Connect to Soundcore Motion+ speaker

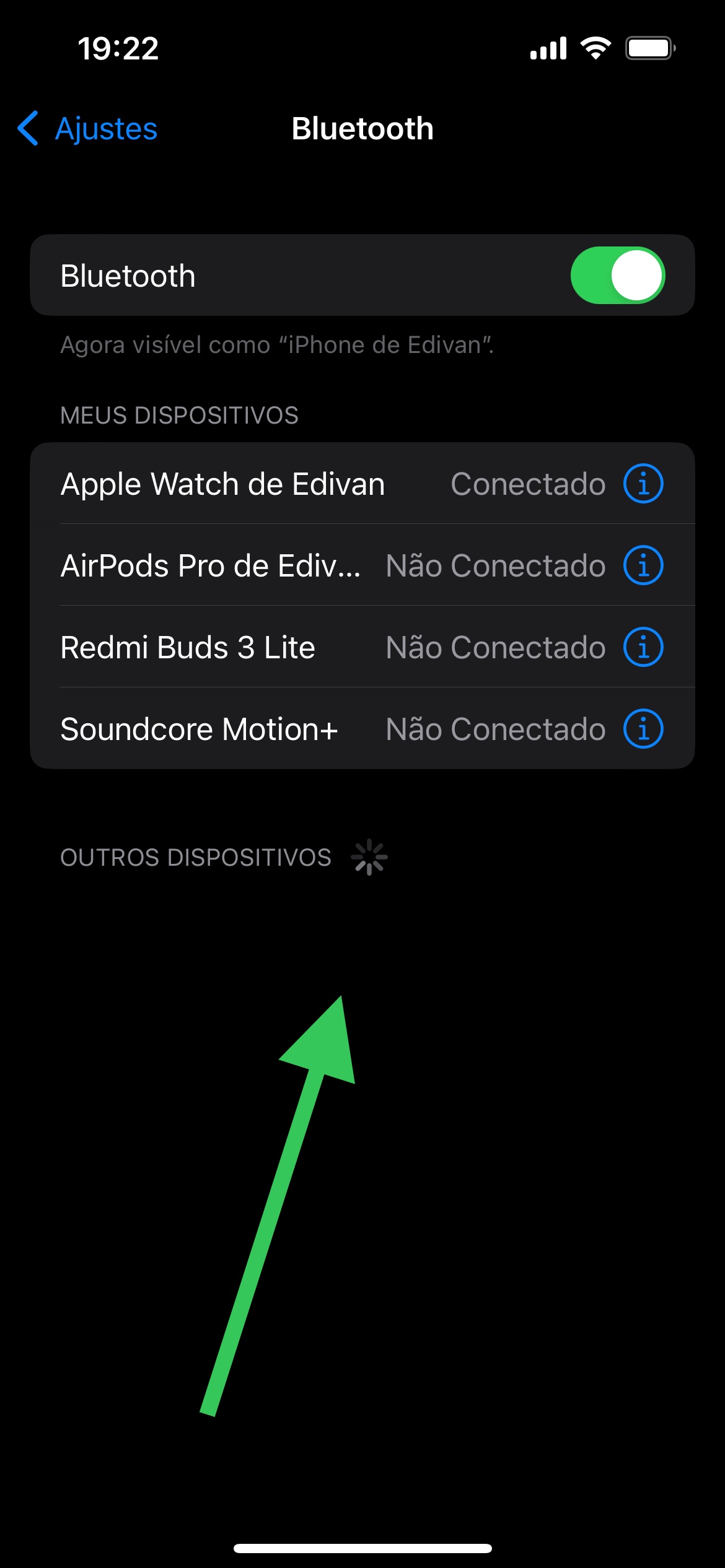click(x=199, y=729)
